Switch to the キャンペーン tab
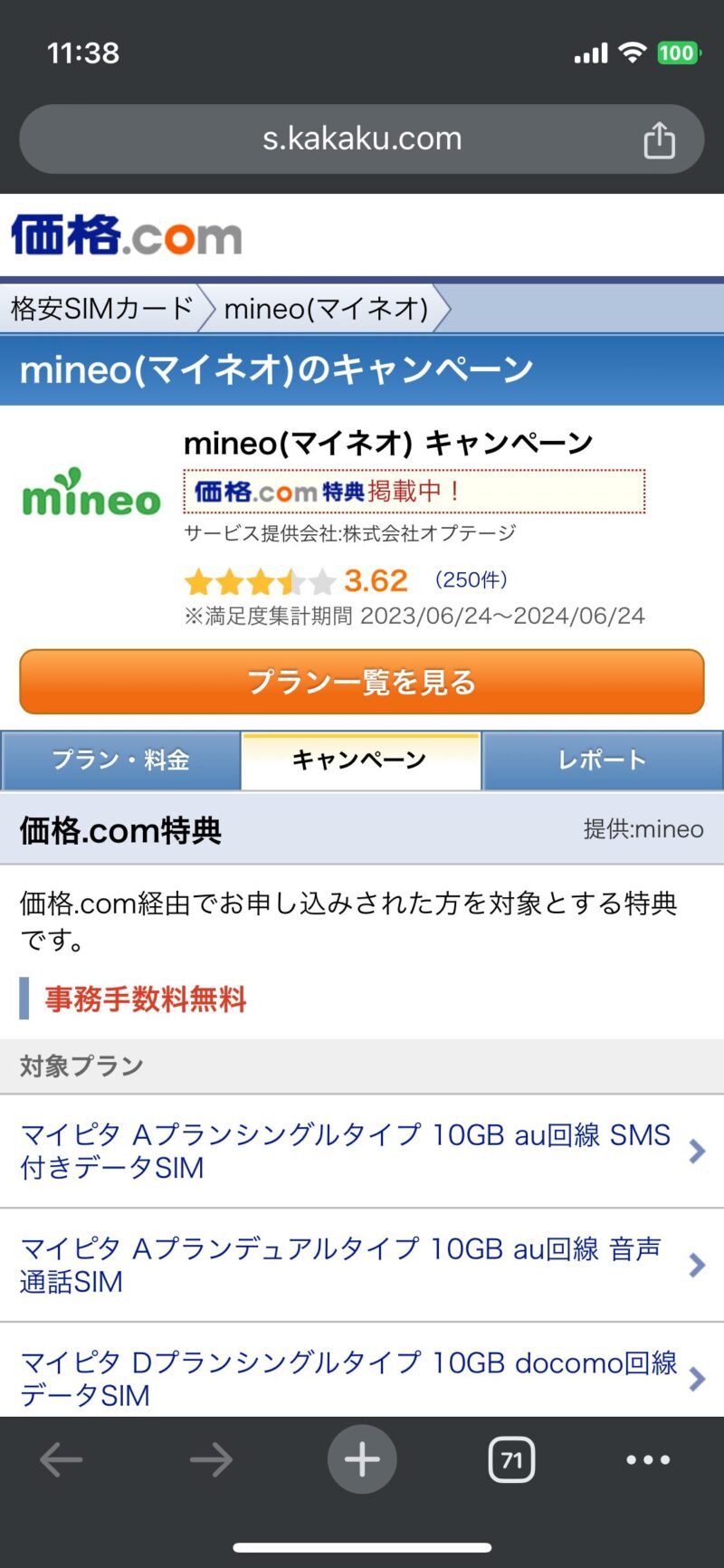 click(x=361, y=760)
